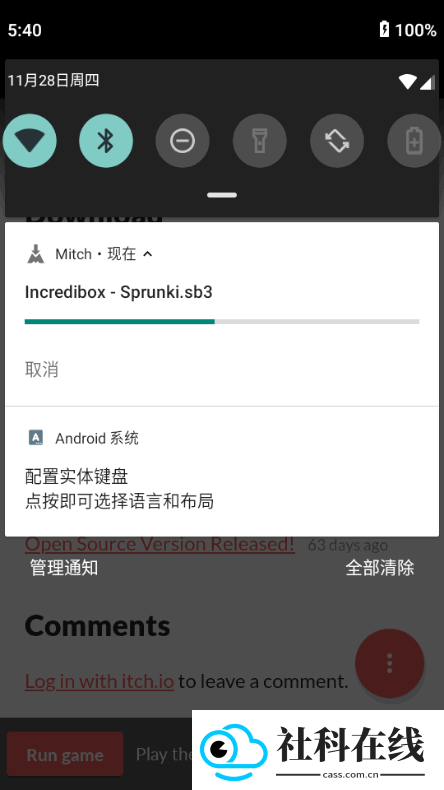This screenshot has width=444, height=790.
Task: Enable the battery saver tile
Action: point(414,141)
